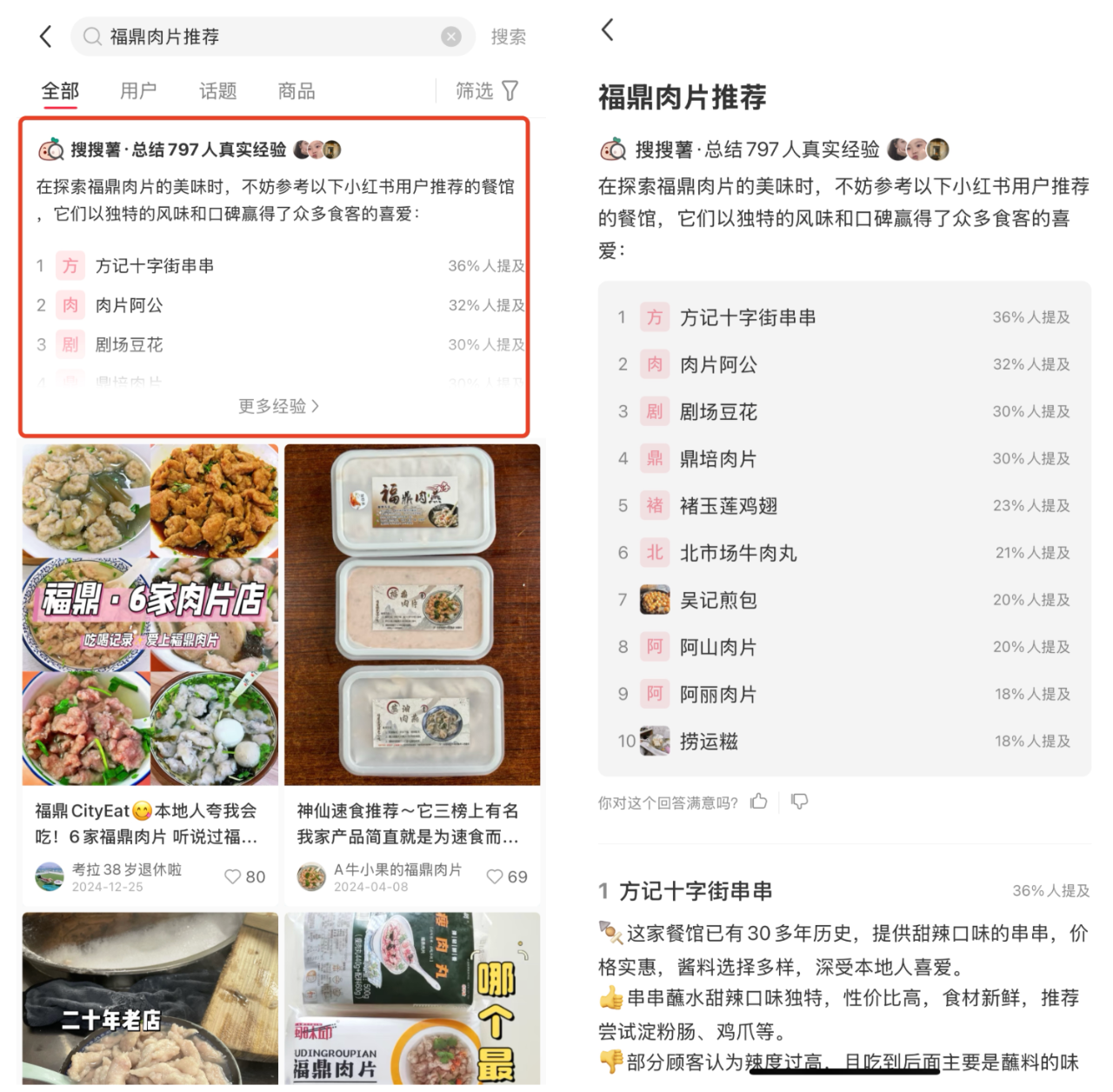The image size is (1113, 1092).
Task: Go back using arrow above 福鼎肉片推荐 title
Action: pos(608,30)
